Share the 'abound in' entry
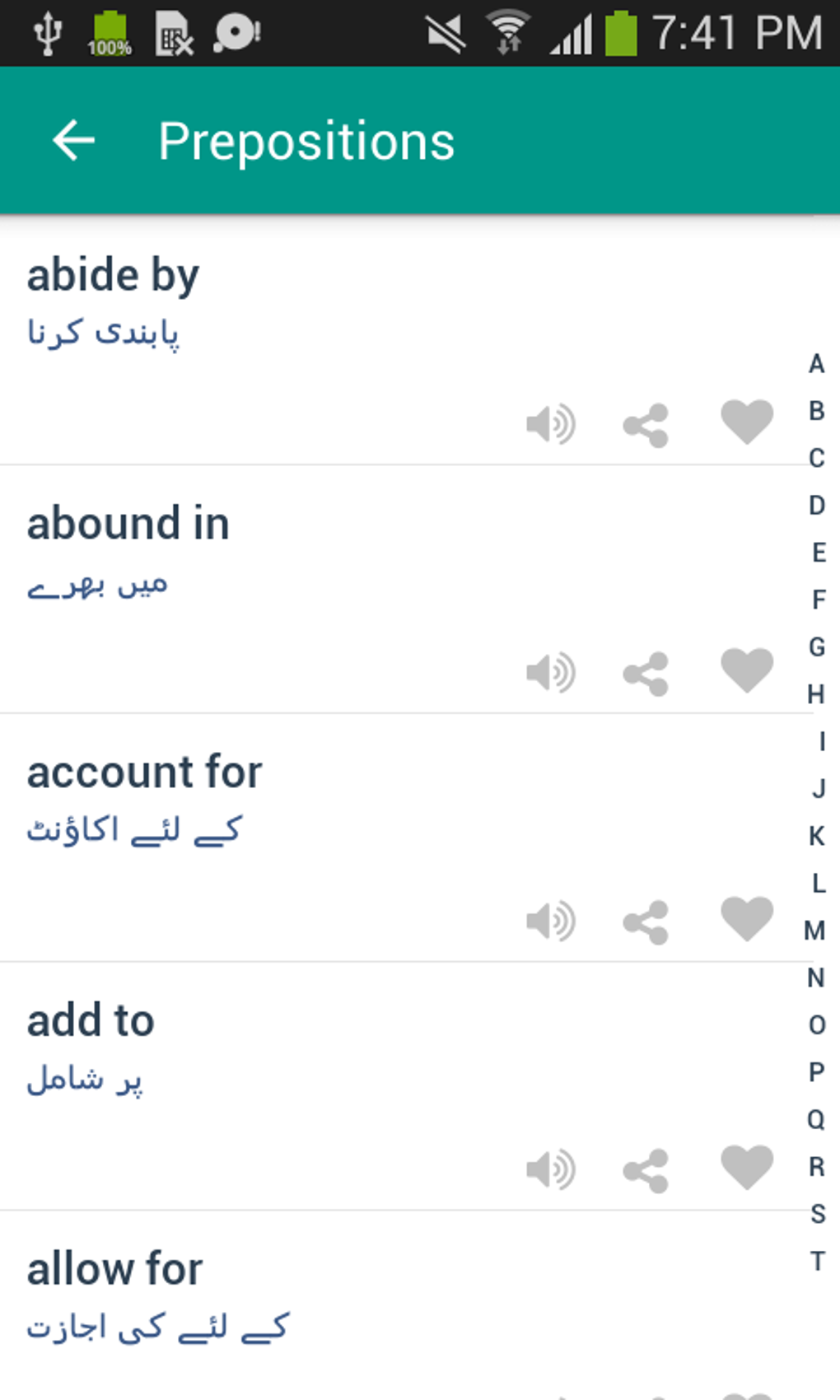The image size is (840, 1400). pyautogui.click(x=646, y=674)
